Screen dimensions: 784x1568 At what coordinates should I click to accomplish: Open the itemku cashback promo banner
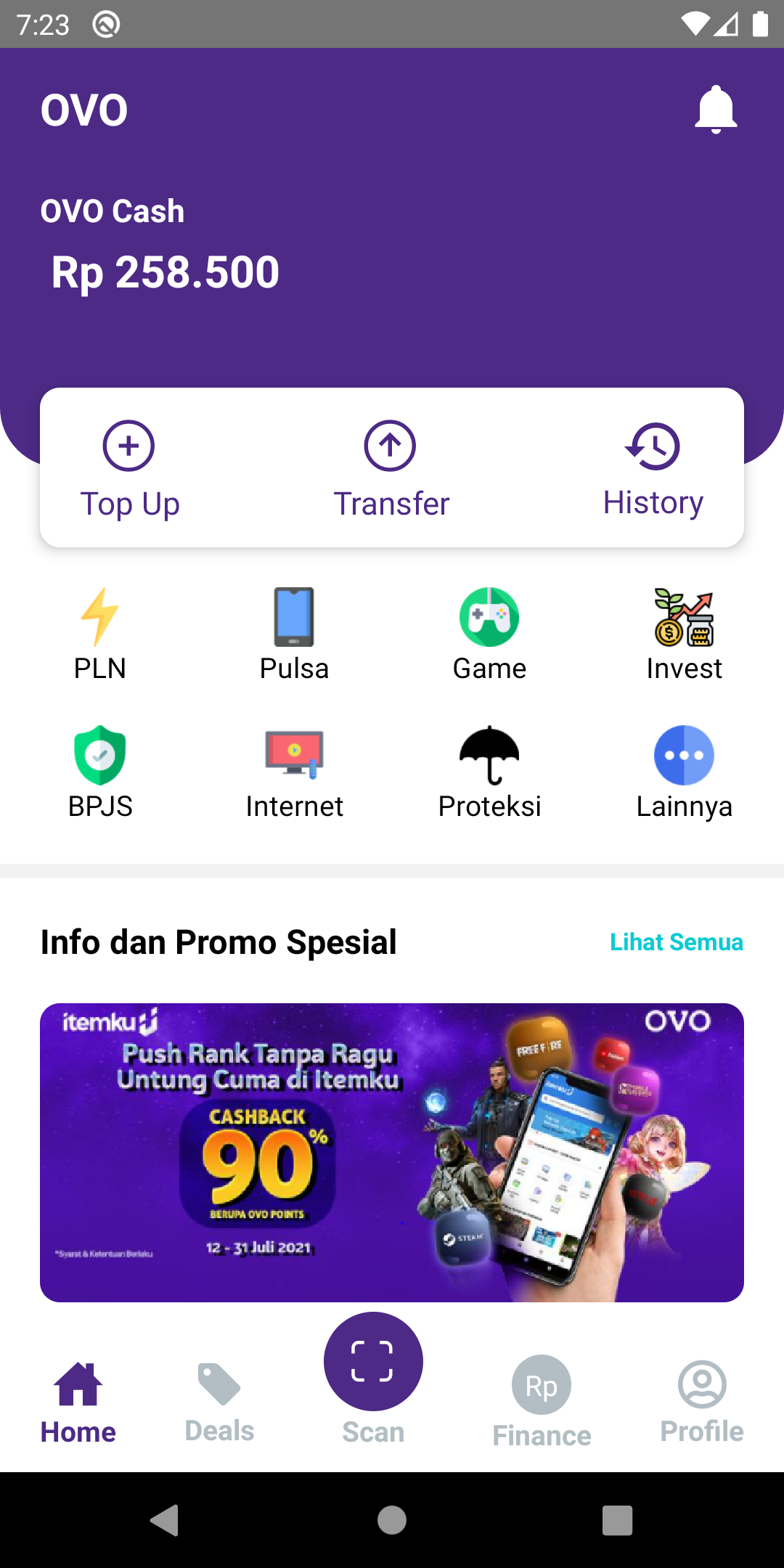(392, 1152)
